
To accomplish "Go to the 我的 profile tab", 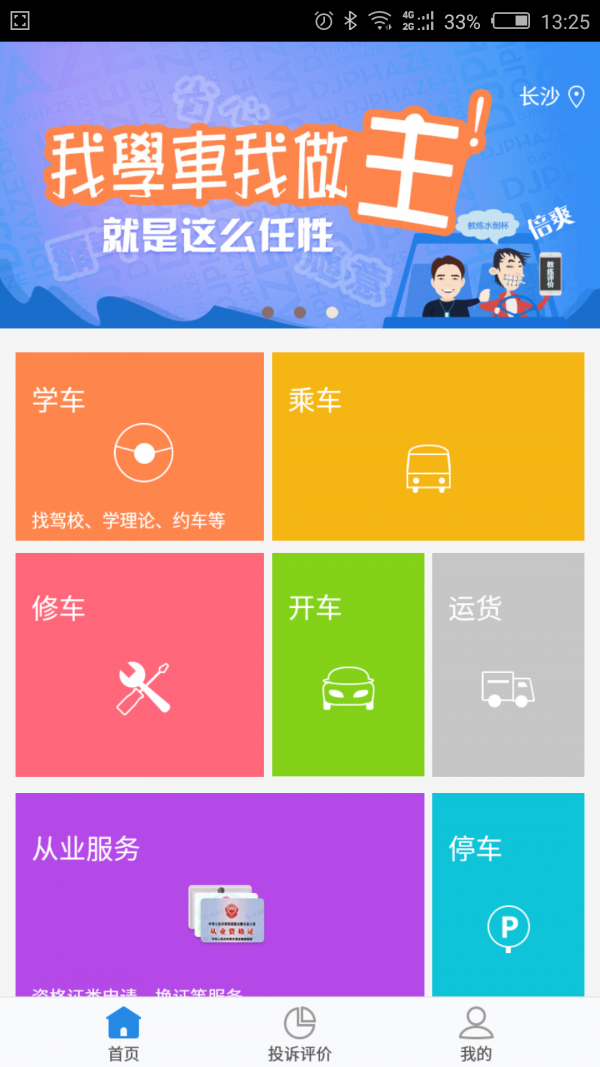I will coord(476,1033).
